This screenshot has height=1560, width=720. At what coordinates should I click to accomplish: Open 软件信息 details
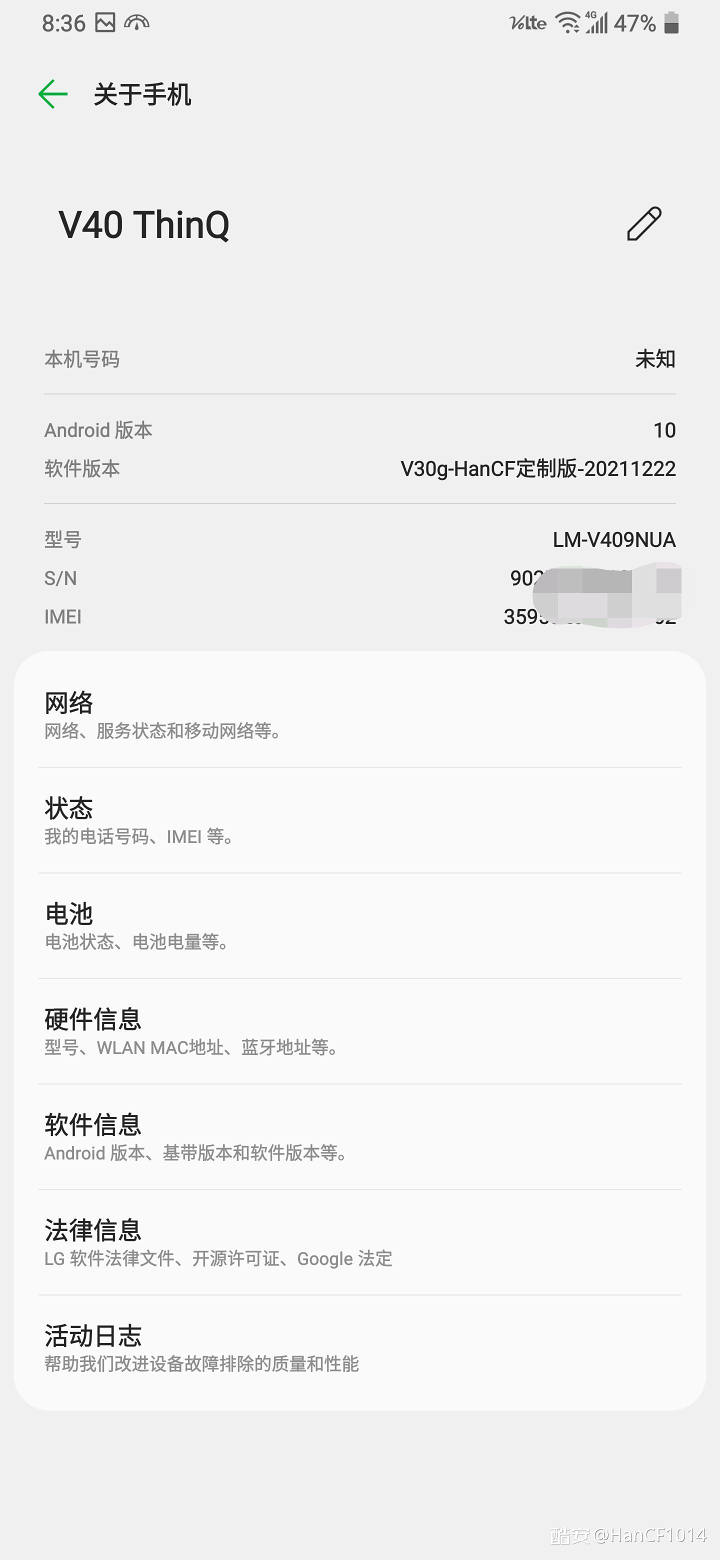(x=360, y=1137)
